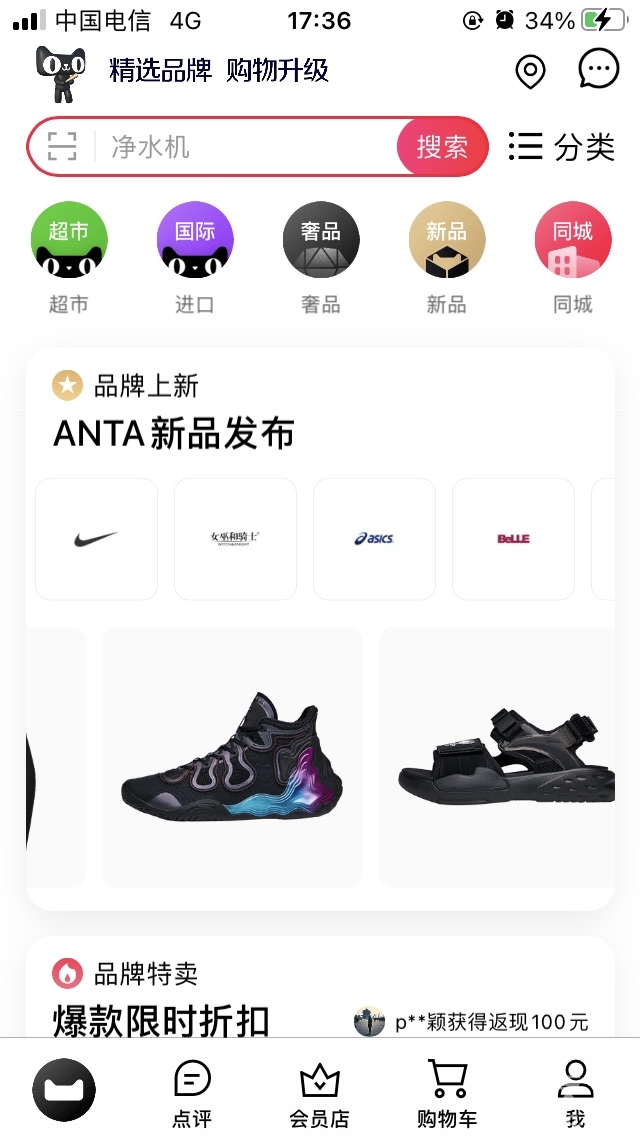Select the BeLLE brand tile
640x1136 pixels.
pos(513,539)
